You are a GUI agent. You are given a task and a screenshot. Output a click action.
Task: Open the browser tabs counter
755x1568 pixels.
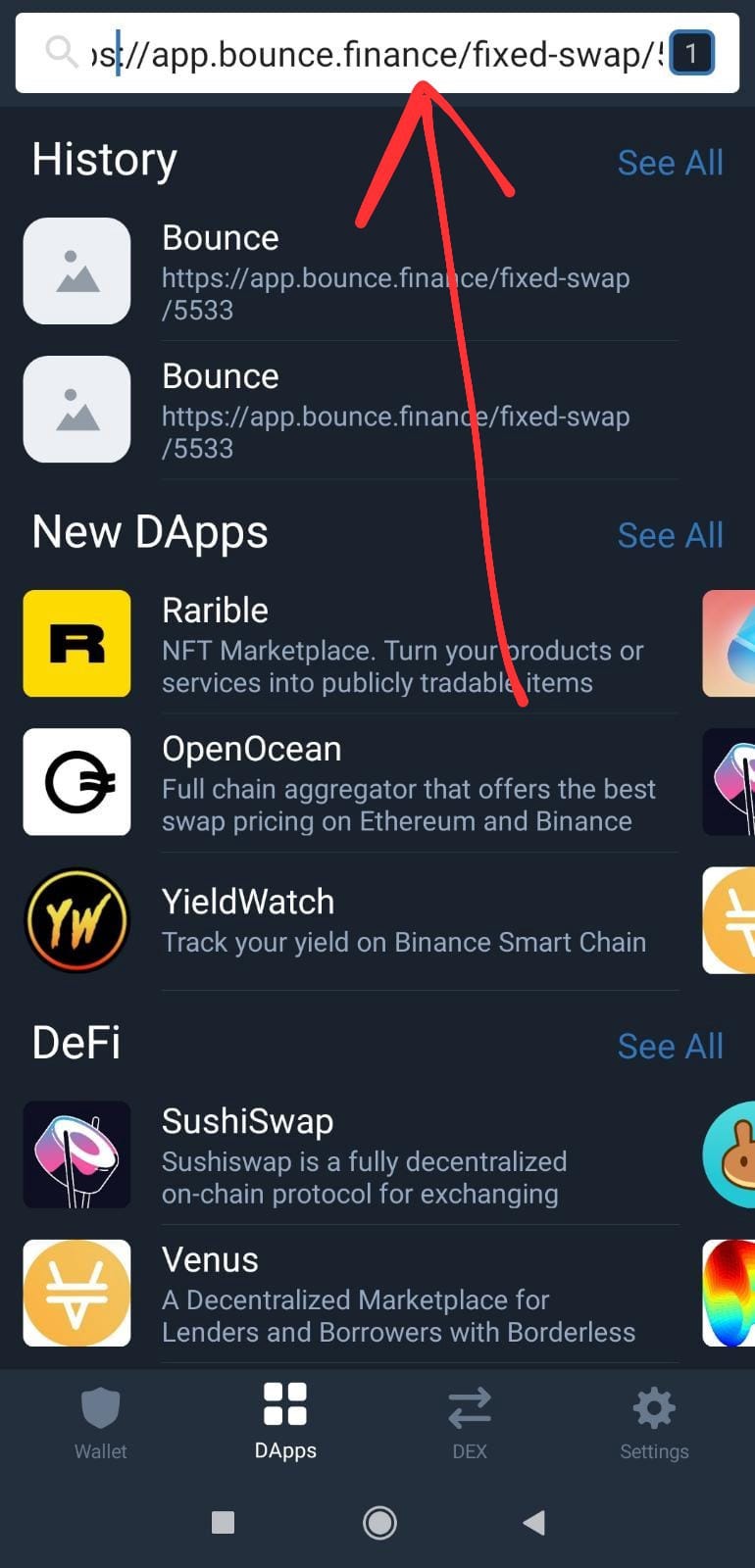coord(691,53)
